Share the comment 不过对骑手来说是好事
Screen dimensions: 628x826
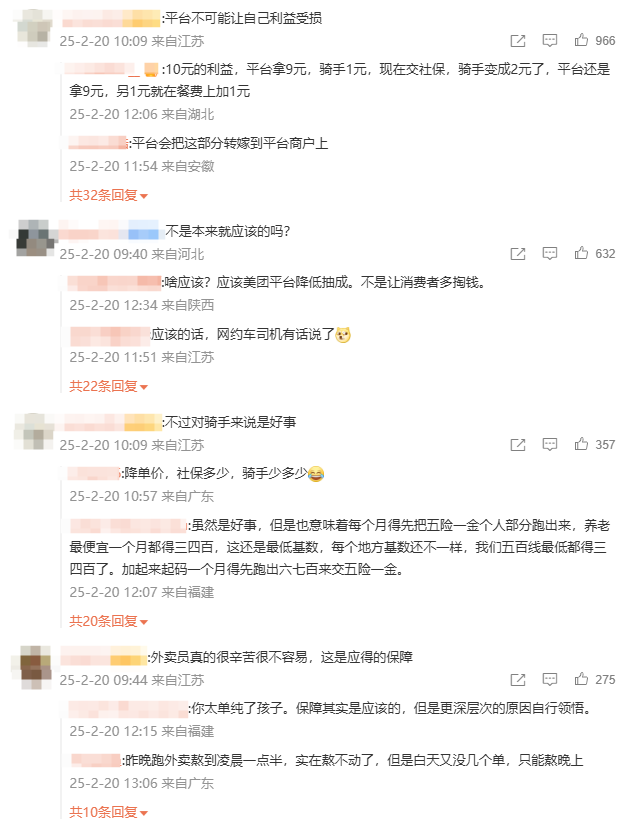coord(517,445)
